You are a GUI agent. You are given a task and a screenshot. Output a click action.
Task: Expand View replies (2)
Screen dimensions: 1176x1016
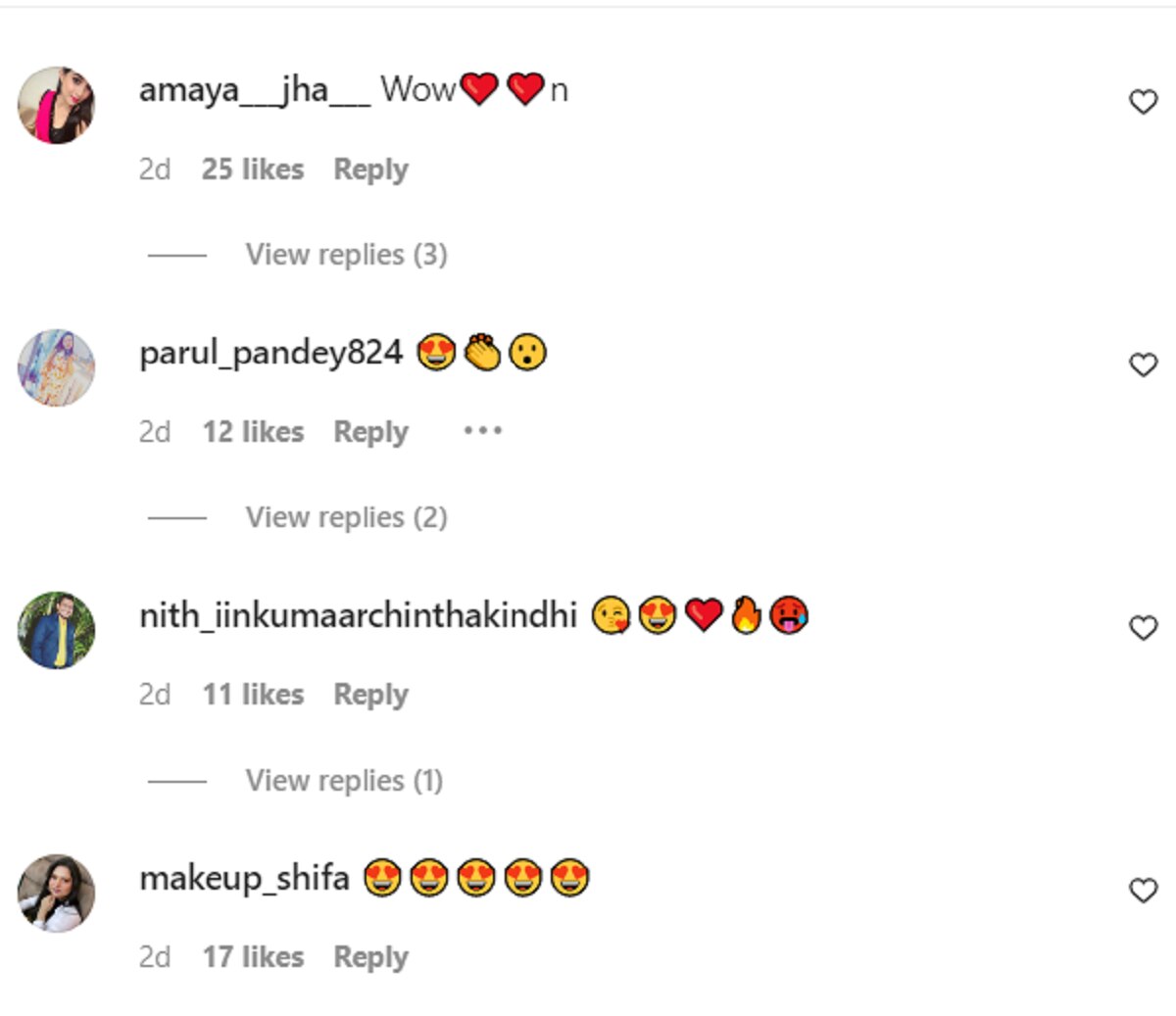pos(346,517)
